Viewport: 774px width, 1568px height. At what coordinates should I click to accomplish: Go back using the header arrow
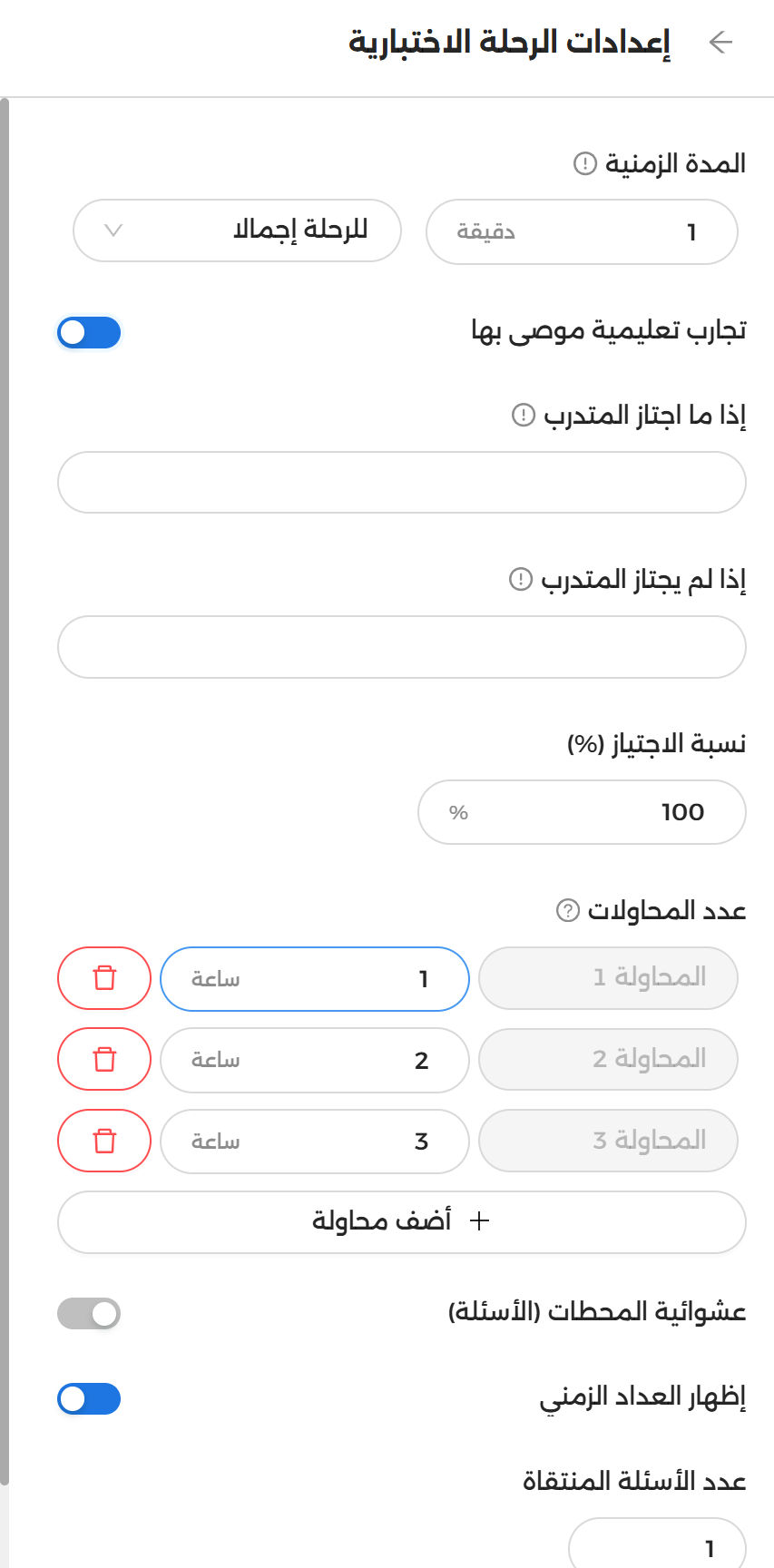[720, 42]
